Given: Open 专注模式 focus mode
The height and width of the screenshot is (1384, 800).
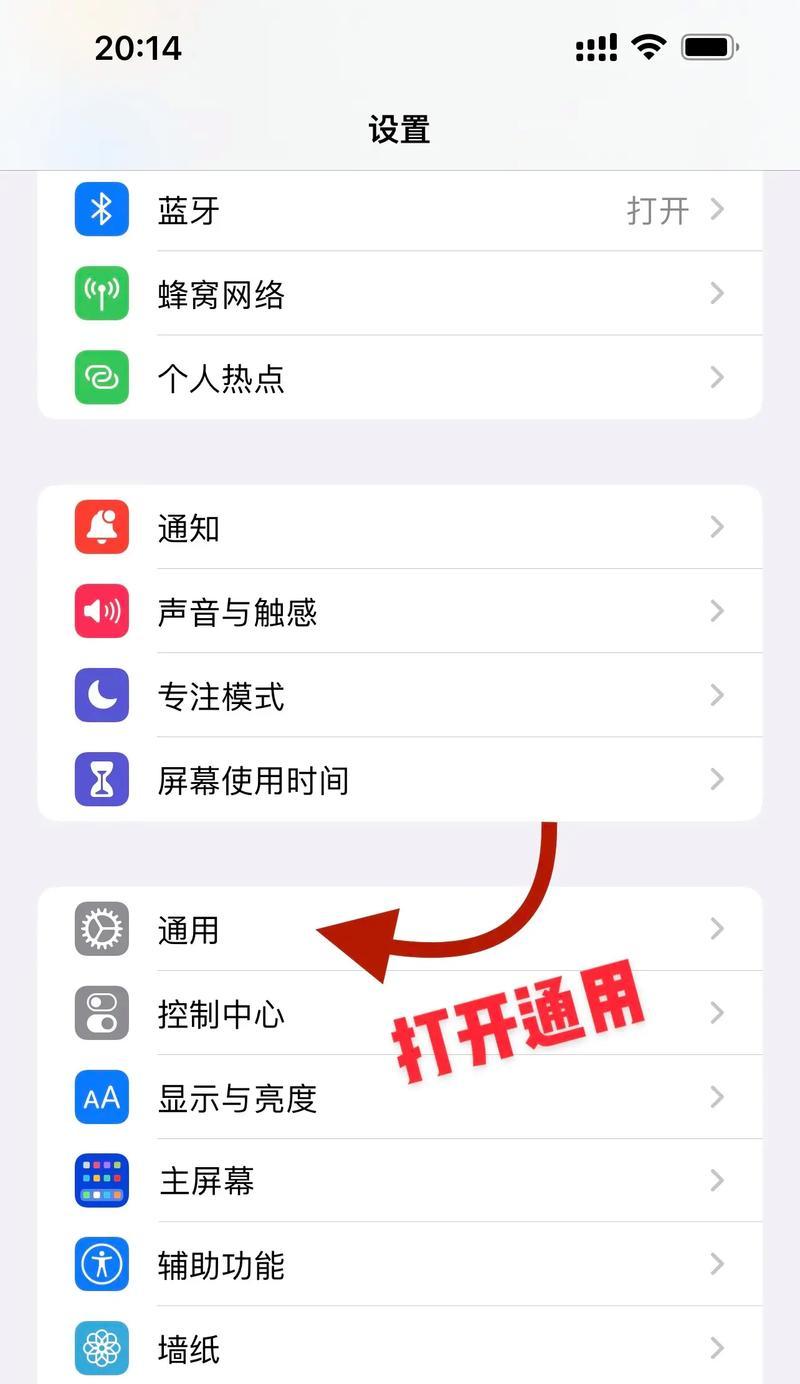Looking at the screenshot, I should [x=400, y=696].
